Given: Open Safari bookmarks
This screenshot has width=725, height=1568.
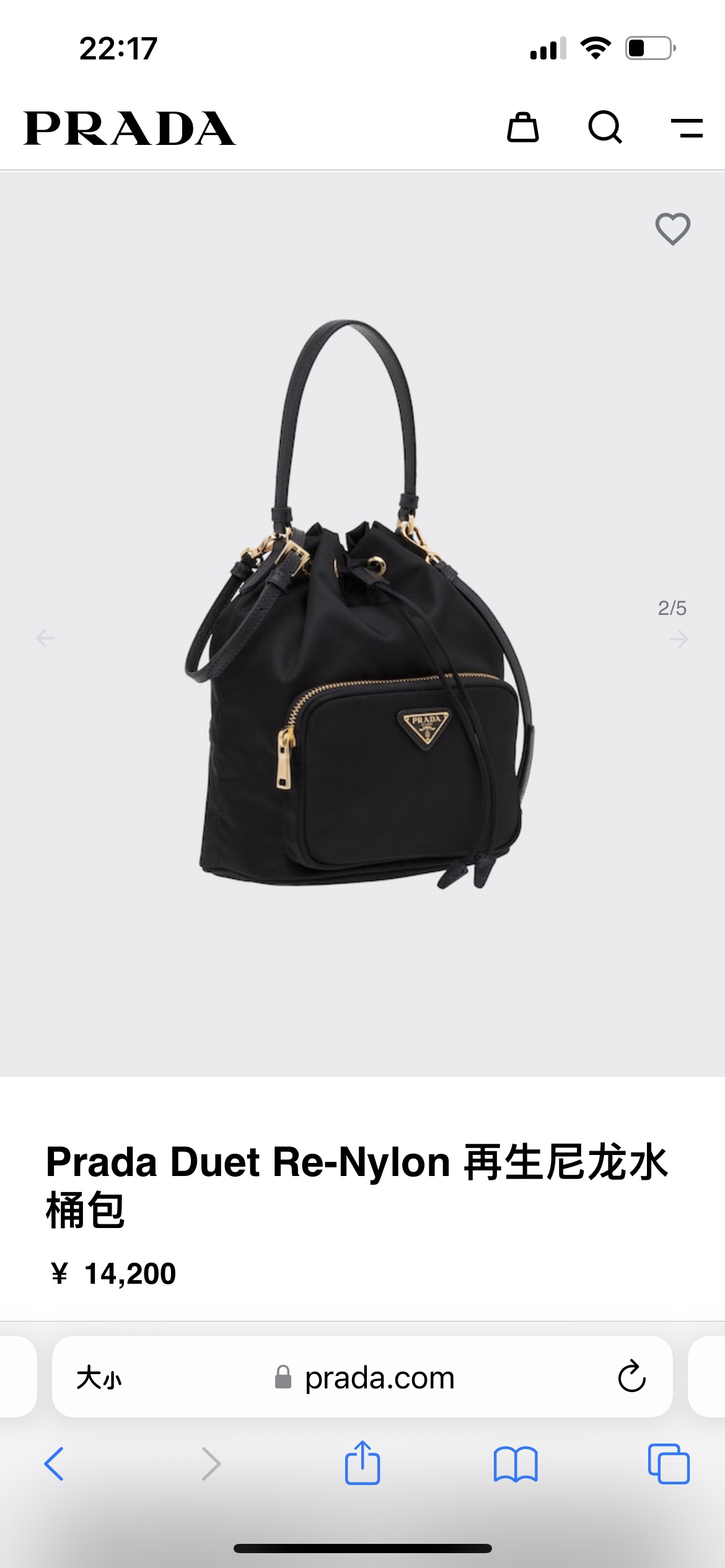Looking at the screenshot, I should point(516,1464).
